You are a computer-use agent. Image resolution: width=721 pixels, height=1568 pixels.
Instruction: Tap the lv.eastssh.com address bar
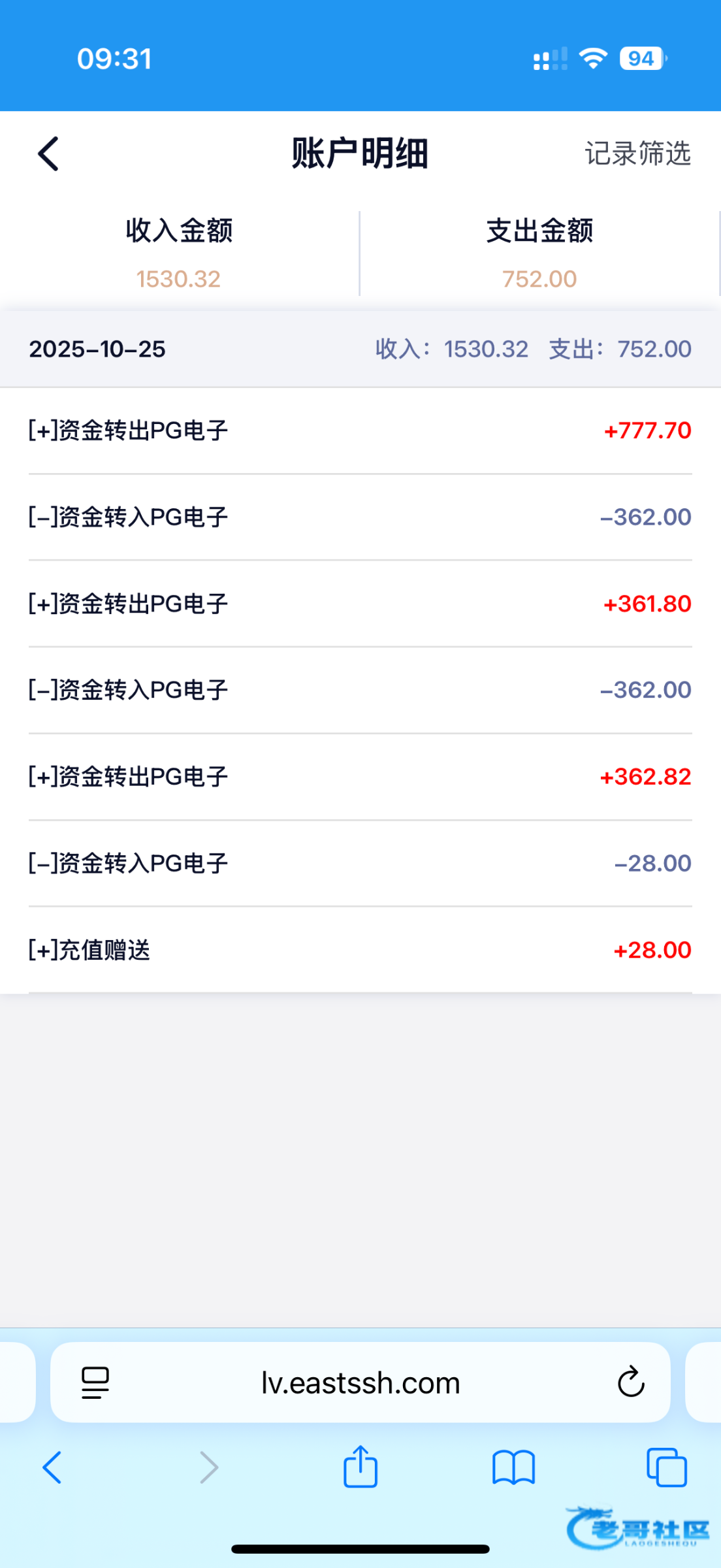click(360, 1383)
